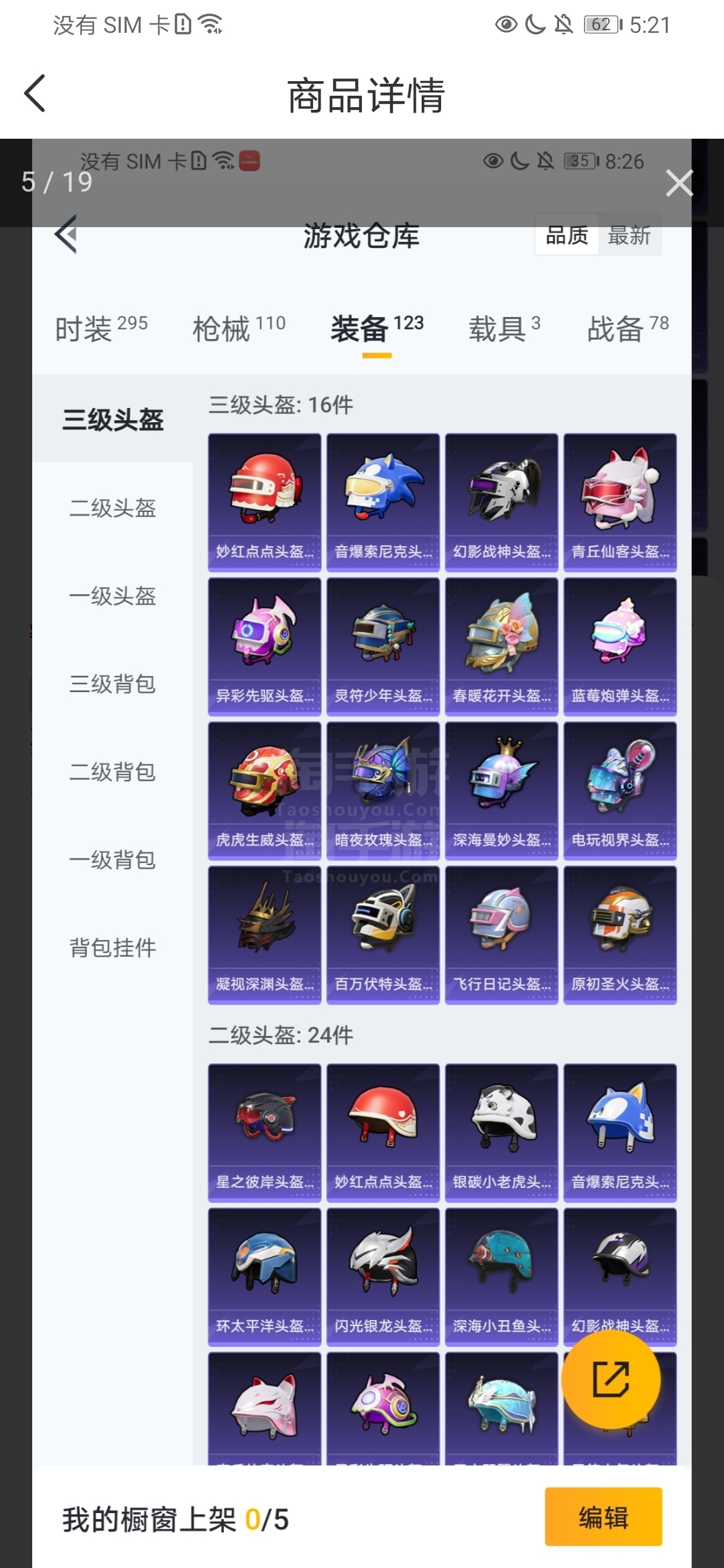Go back from the 商品详情 page
Viewport: 724px width, 1568px height.
[35, 93]
